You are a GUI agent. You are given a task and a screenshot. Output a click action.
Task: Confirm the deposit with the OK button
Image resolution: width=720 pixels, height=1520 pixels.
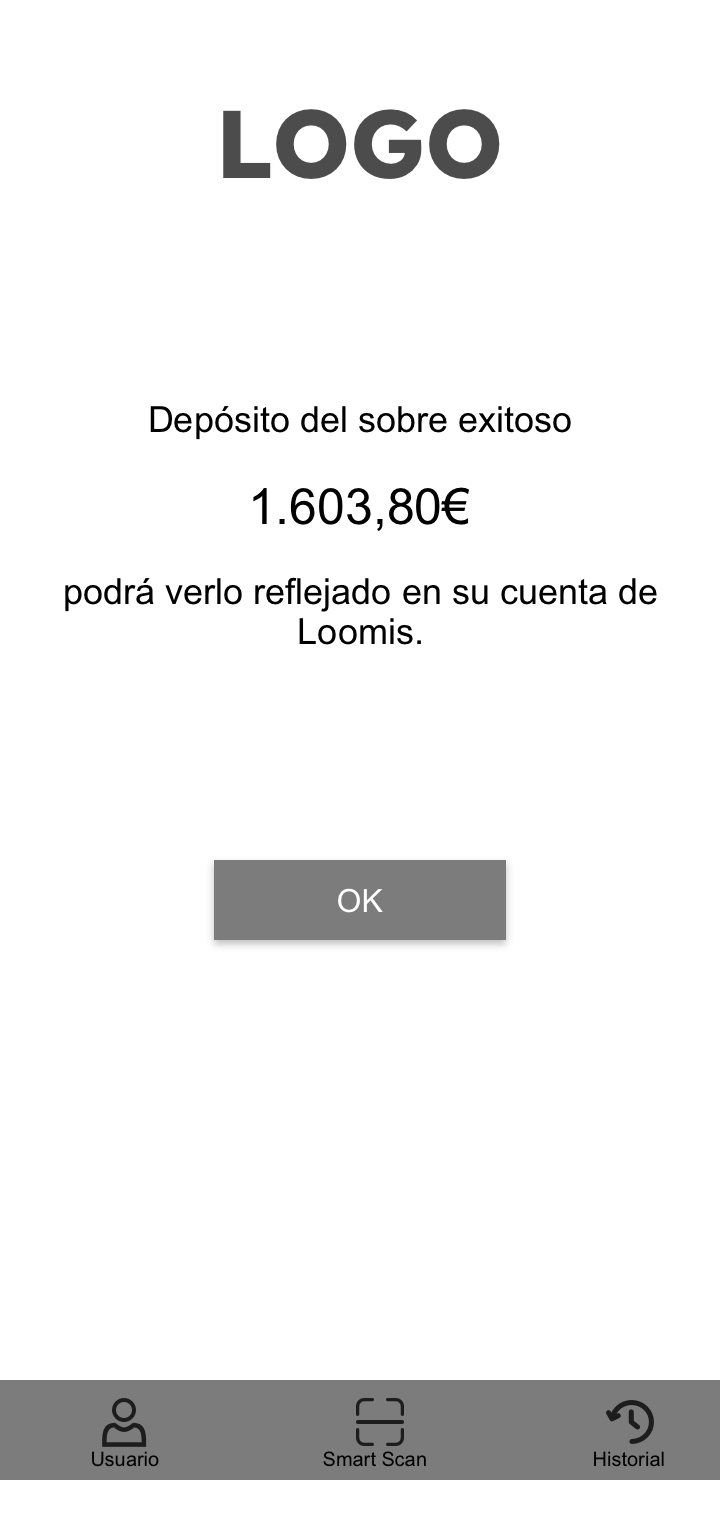pyautogui.click(x=359, y=900)
